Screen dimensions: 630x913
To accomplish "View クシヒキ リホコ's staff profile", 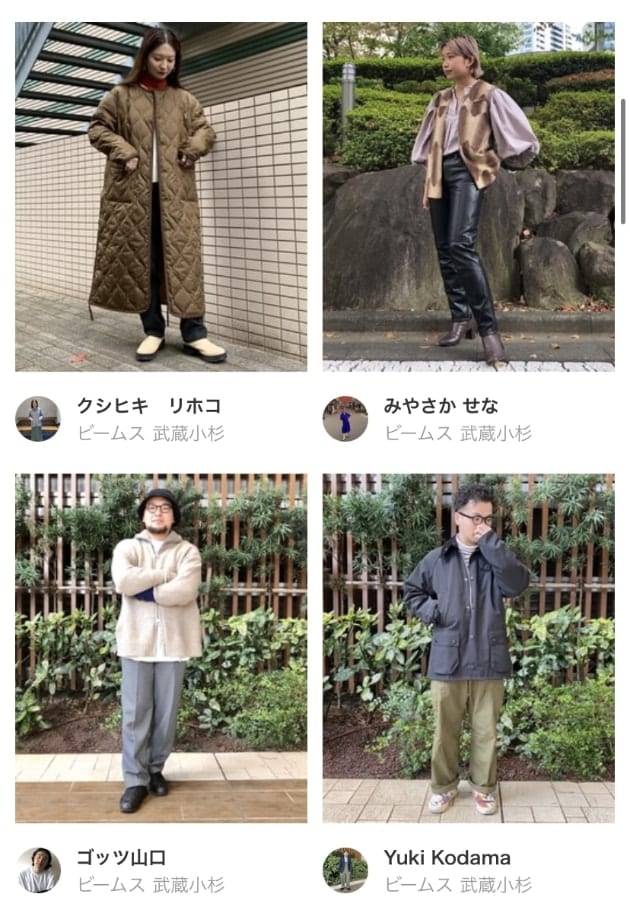I will coord(38,418).
